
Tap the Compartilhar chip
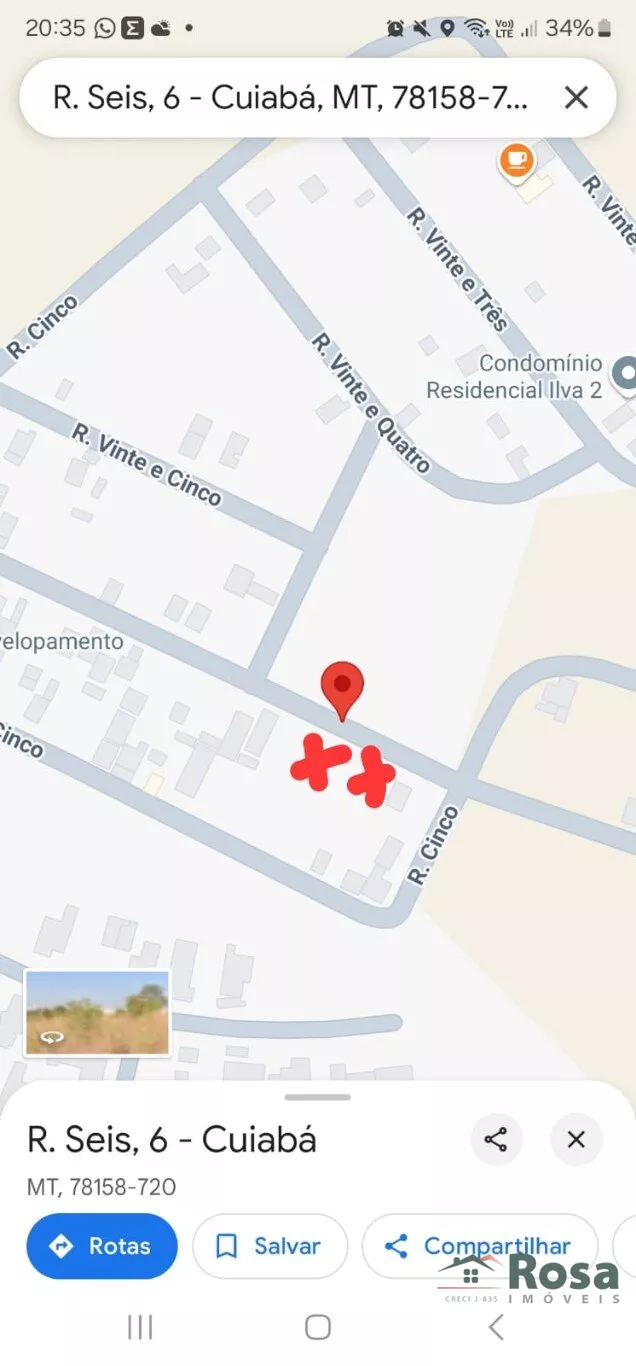(x=478, y=1246)
